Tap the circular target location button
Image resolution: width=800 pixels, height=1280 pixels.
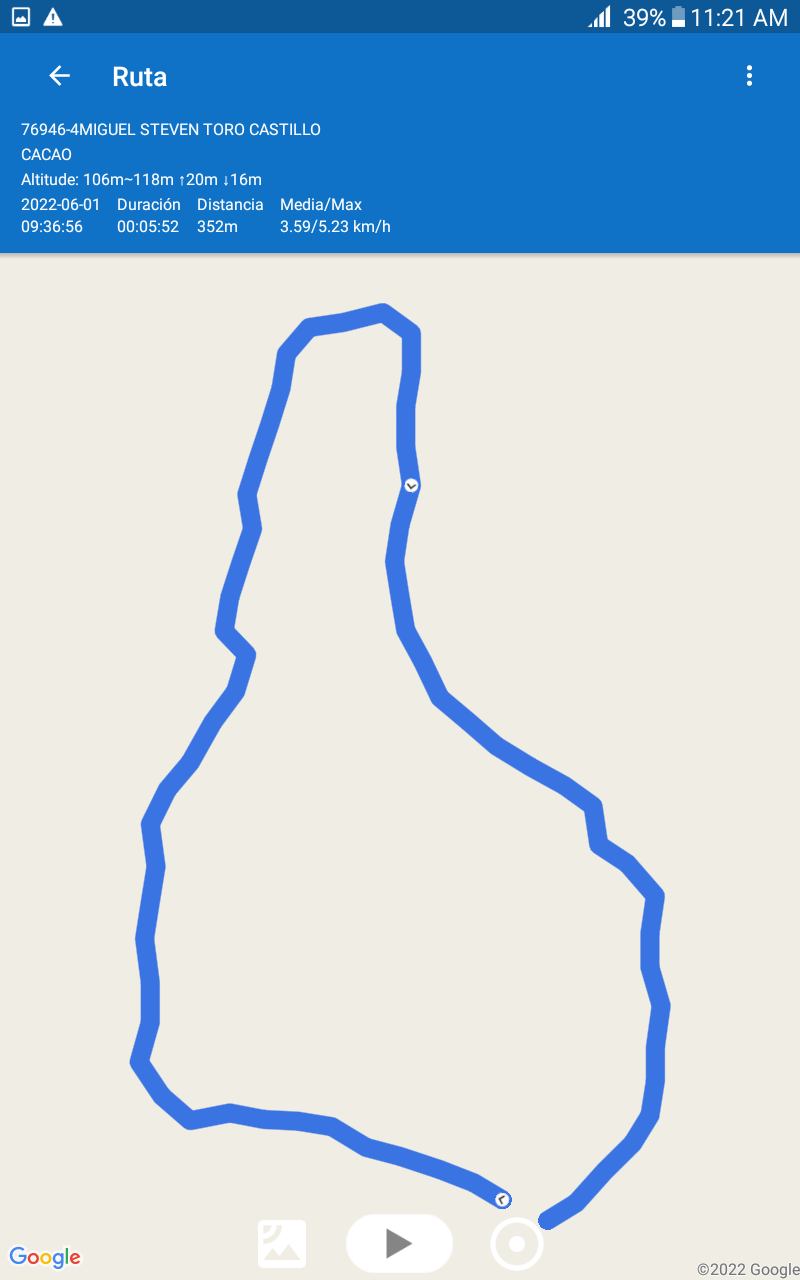(x=517, y=1244)
